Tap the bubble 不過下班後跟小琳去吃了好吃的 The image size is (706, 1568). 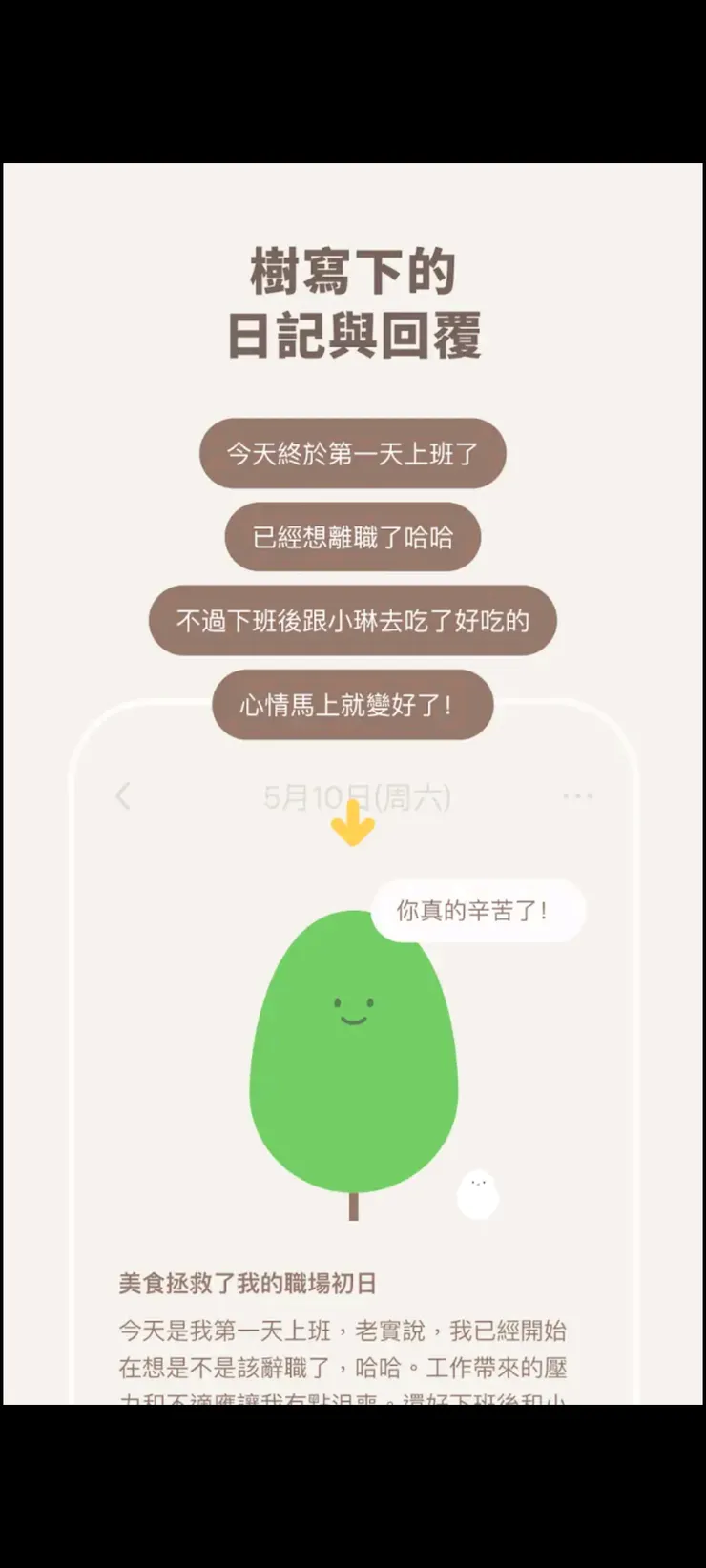(352, 621)
